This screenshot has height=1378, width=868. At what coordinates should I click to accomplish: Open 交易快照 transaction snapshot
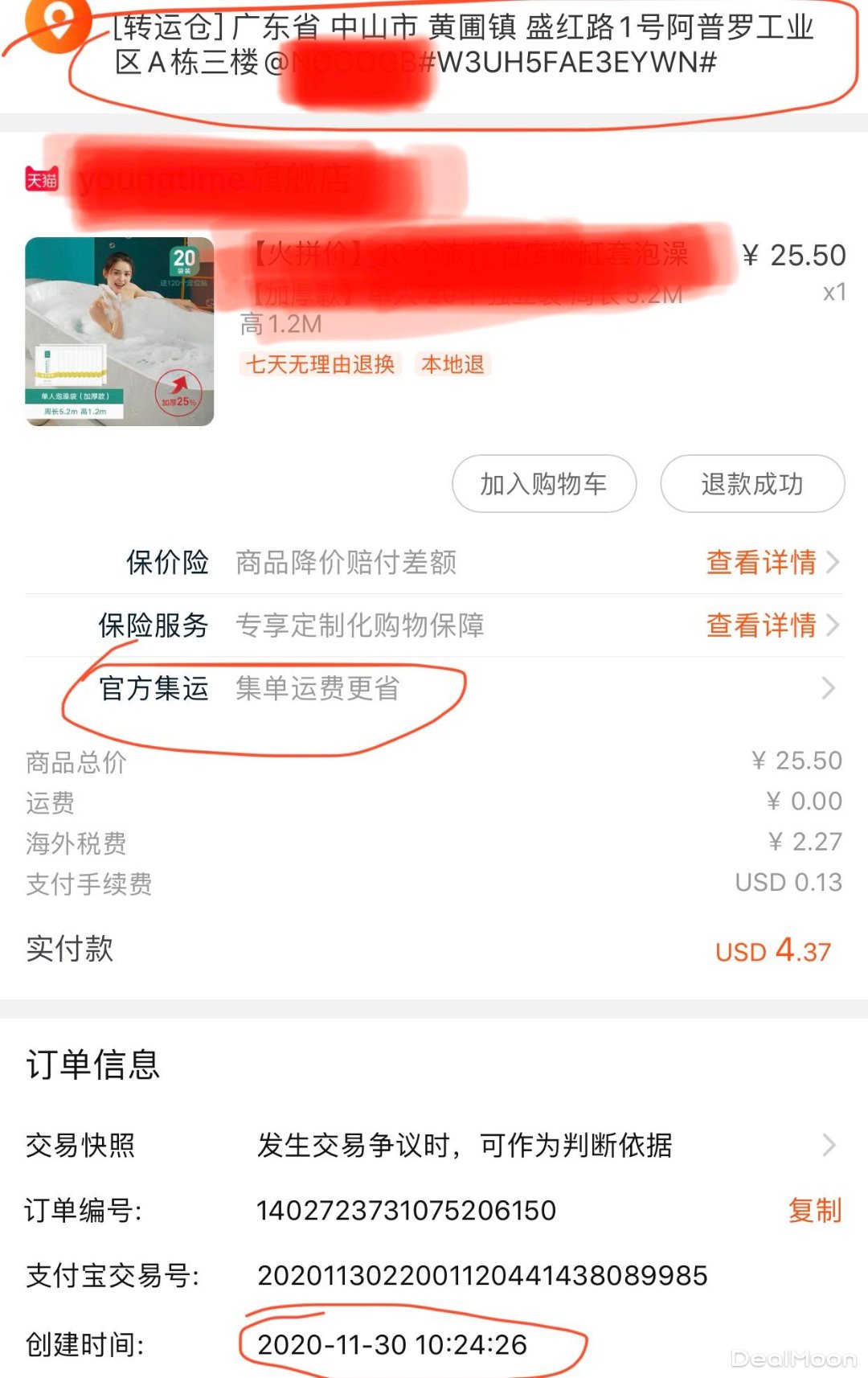[x=434, y=1145]
